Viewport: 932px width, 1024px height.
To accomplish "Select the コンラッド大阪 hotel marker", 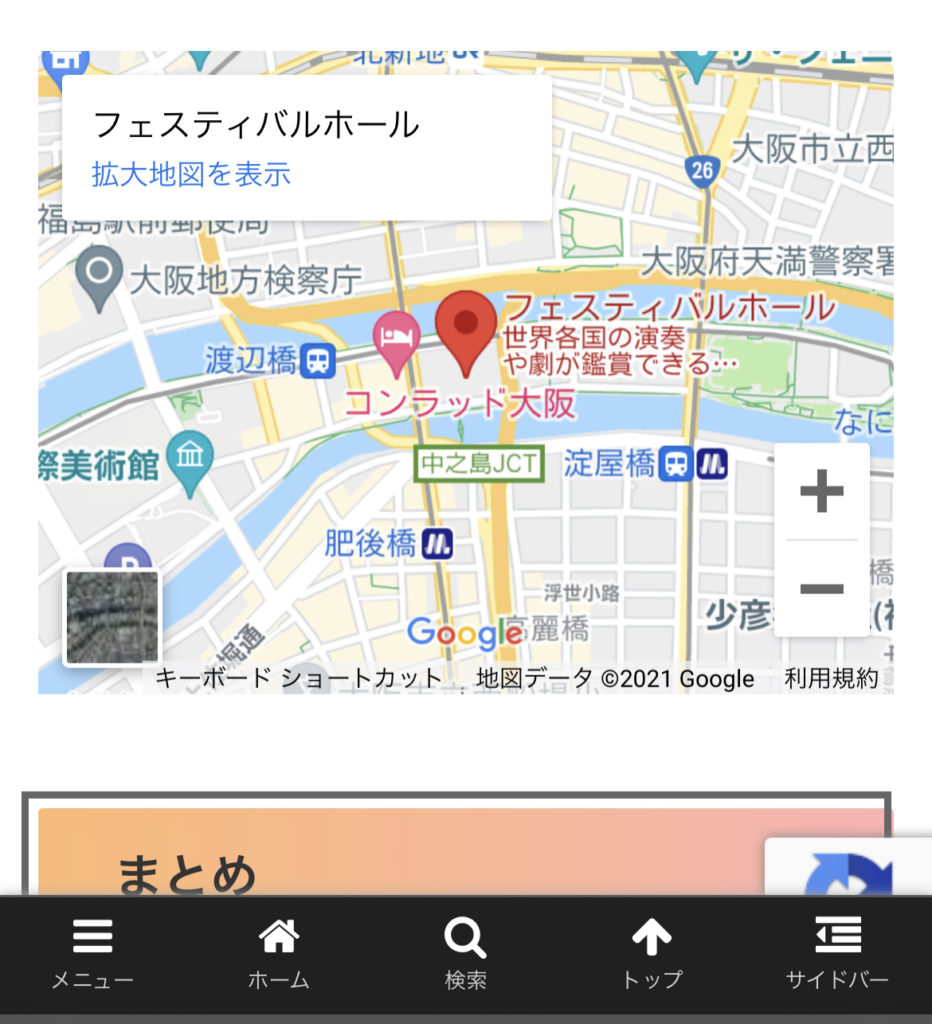I will [x=397, y=336].
